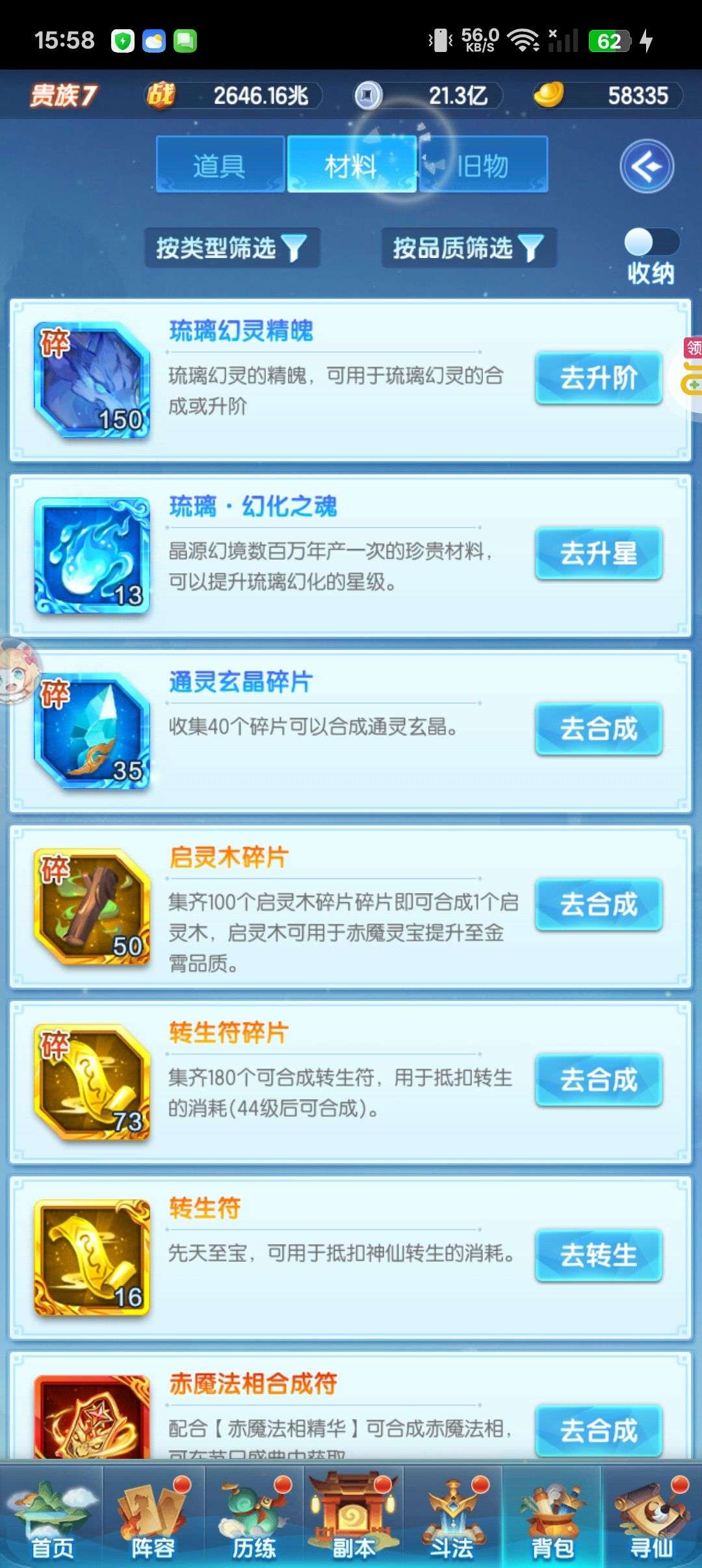The height and width of the screenshot is (1568, 702).
Task: Open the 按品质筛选 filter
Action: [468, 248]
